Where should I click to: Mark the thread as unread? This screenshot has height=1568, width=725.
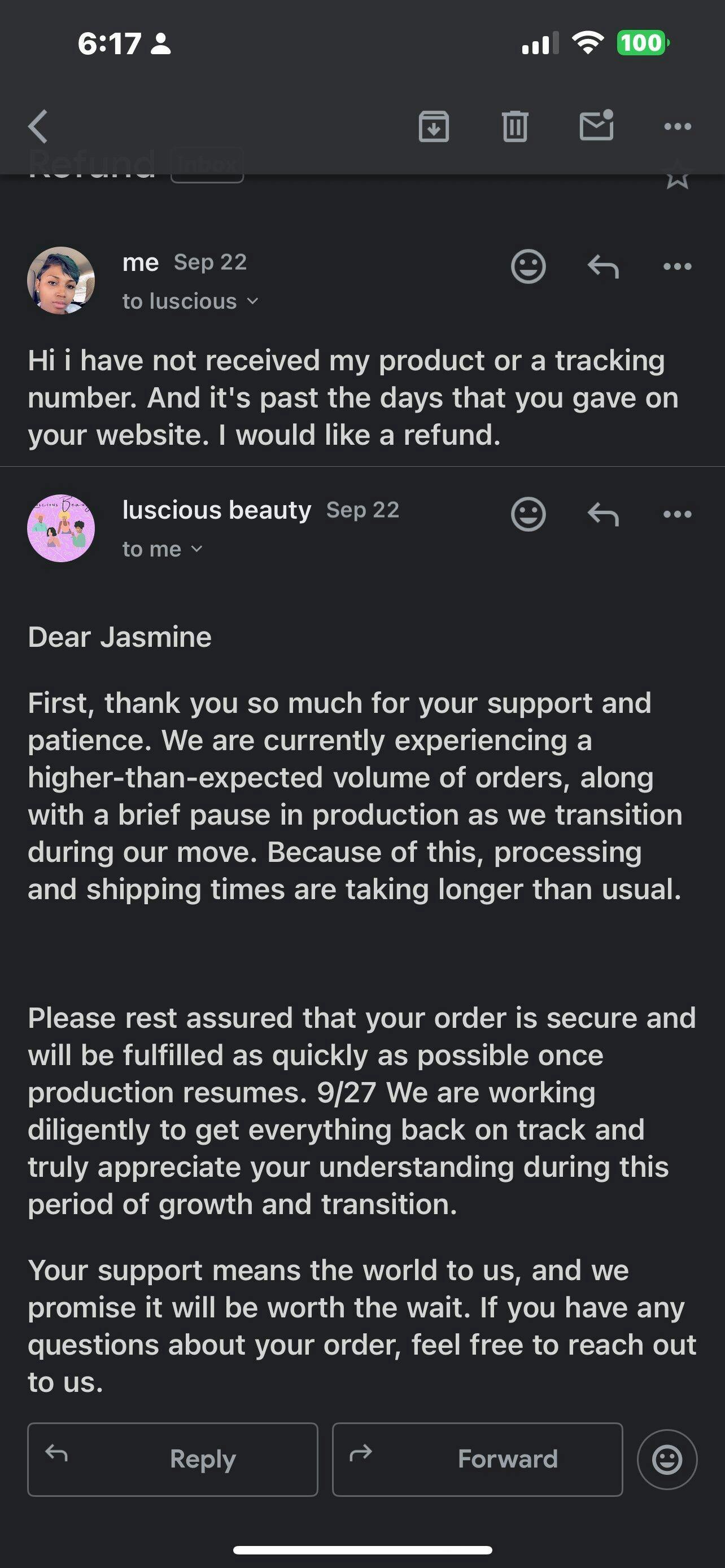[596, 125]
